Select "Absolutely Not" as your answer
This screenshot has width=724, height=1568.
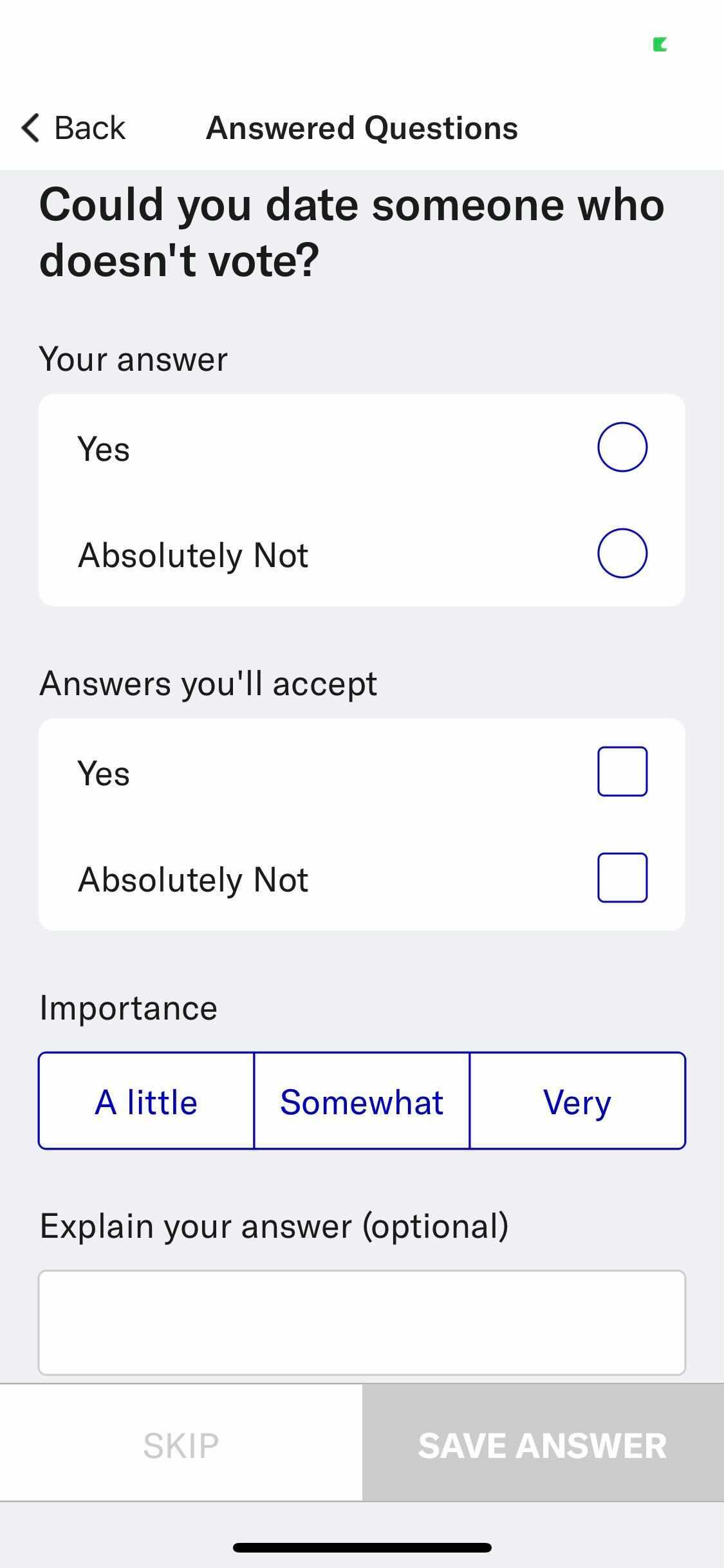click(x=622, y=552)
